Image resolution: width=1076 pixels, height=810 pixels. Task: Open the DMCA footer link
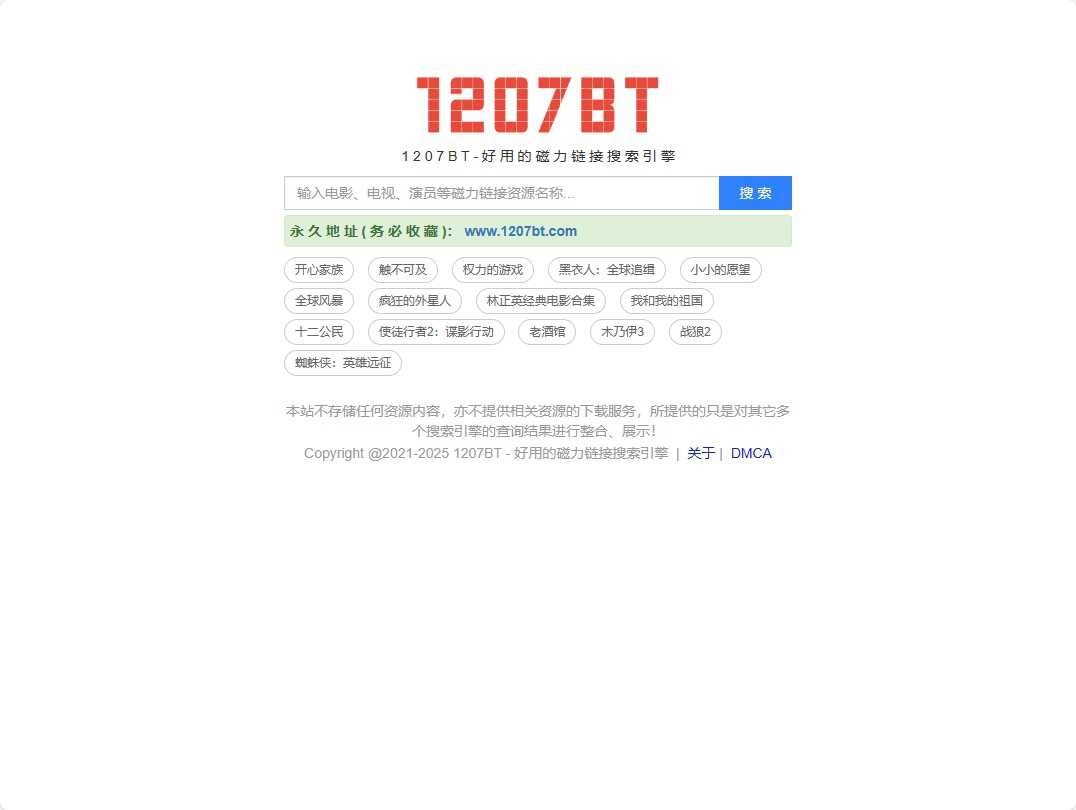(x=751, y=453)
